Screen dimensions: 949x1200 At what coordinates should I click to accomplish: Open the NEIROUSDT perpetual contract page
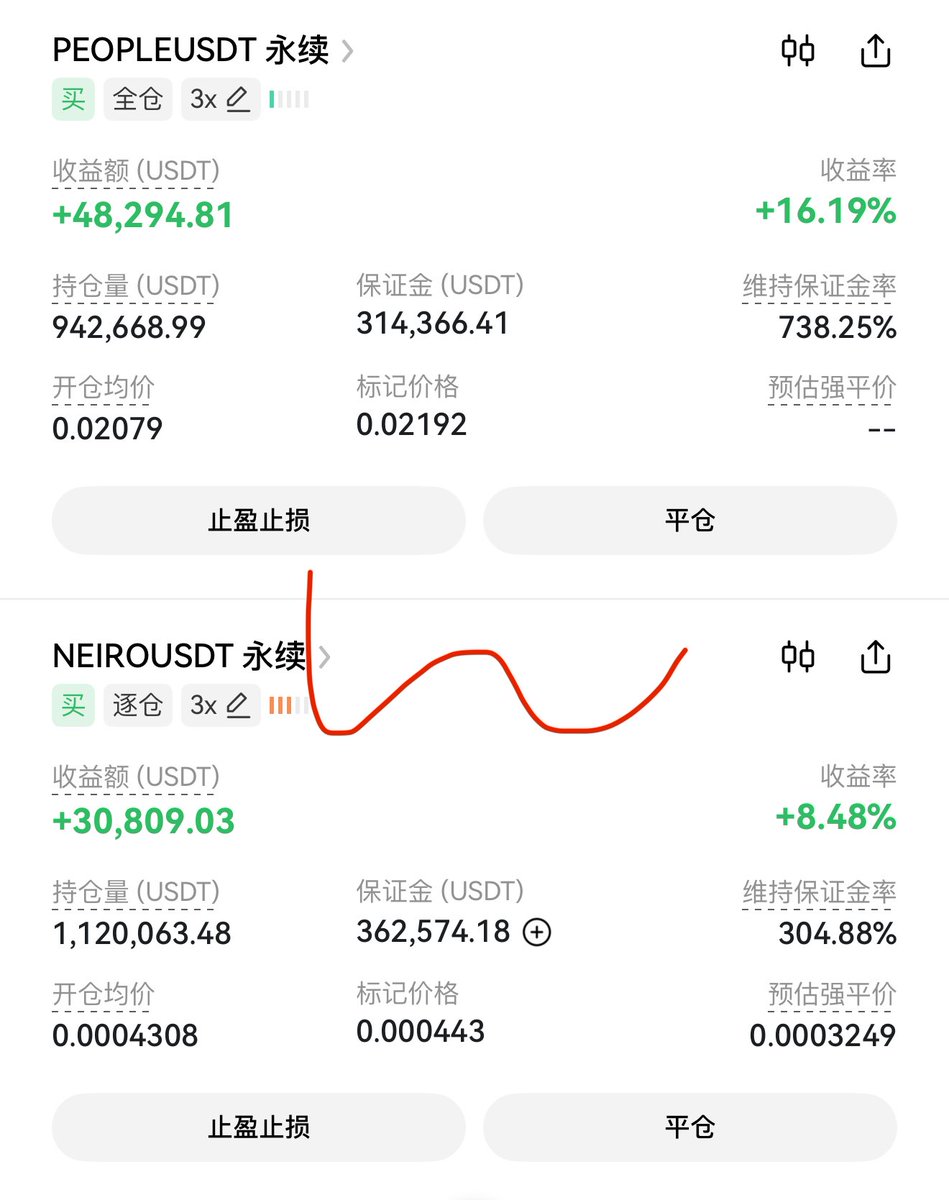coord(190,657)
